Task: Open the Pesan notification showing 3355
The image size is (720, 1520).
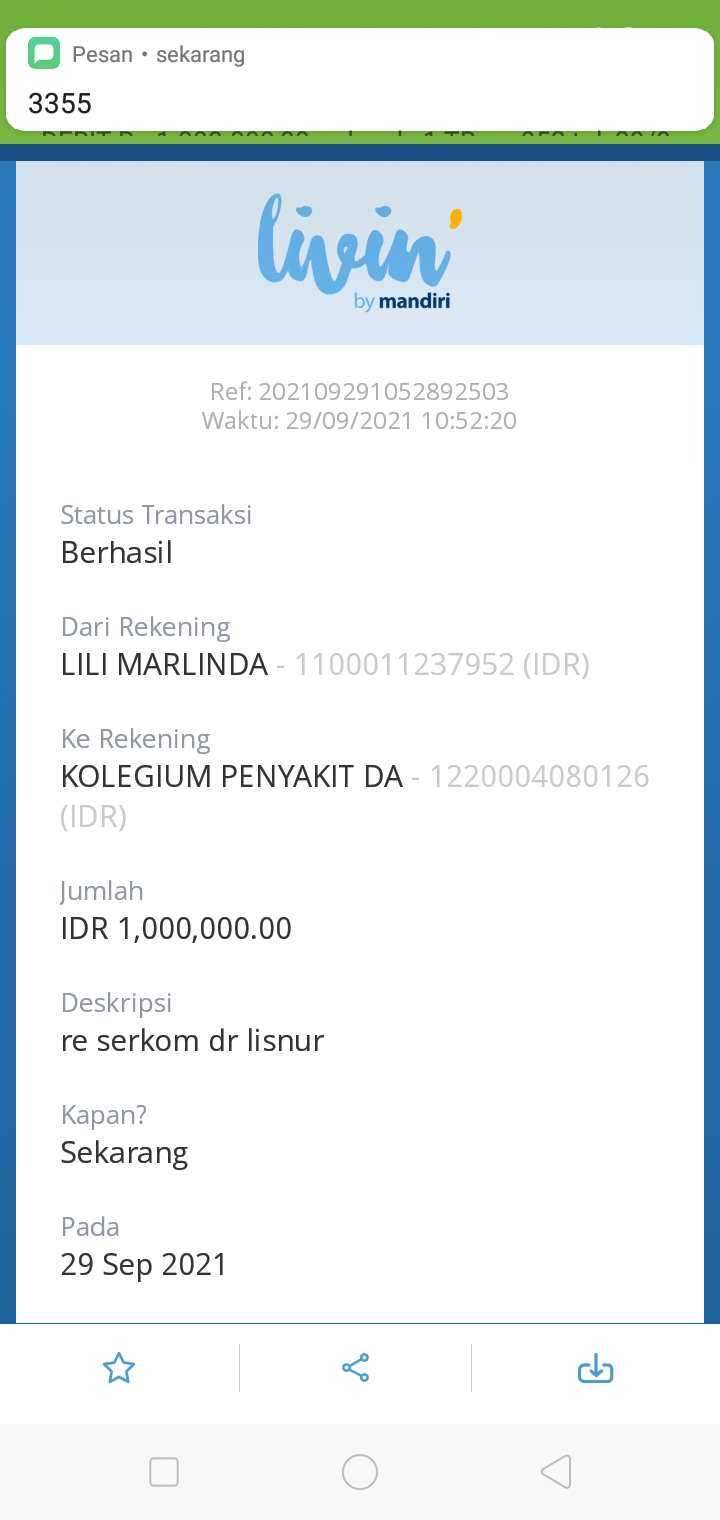Action: 360,80
